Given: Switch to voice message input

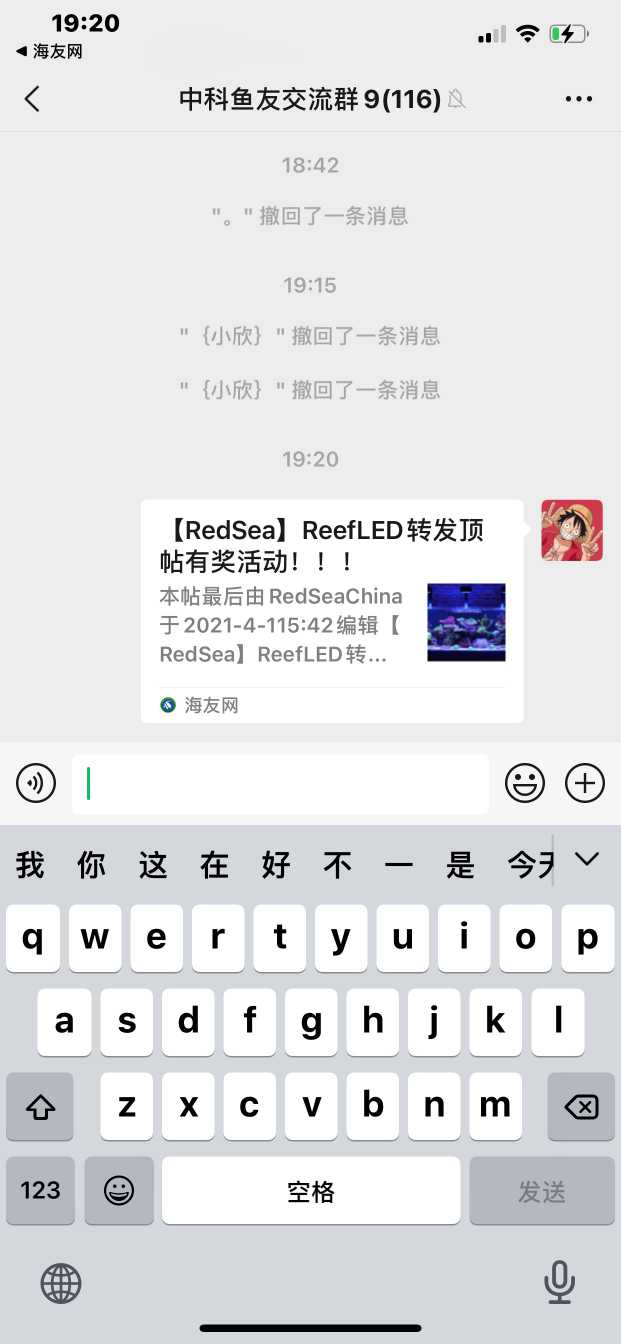Looking at the screenshot, I should click(36, 783).
